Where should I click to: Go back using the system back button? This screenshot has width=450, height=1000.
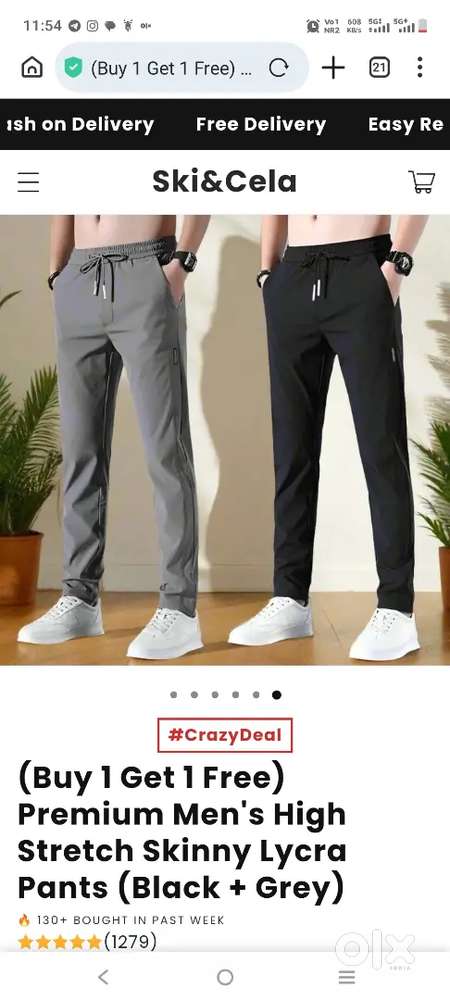click(103, 976)
